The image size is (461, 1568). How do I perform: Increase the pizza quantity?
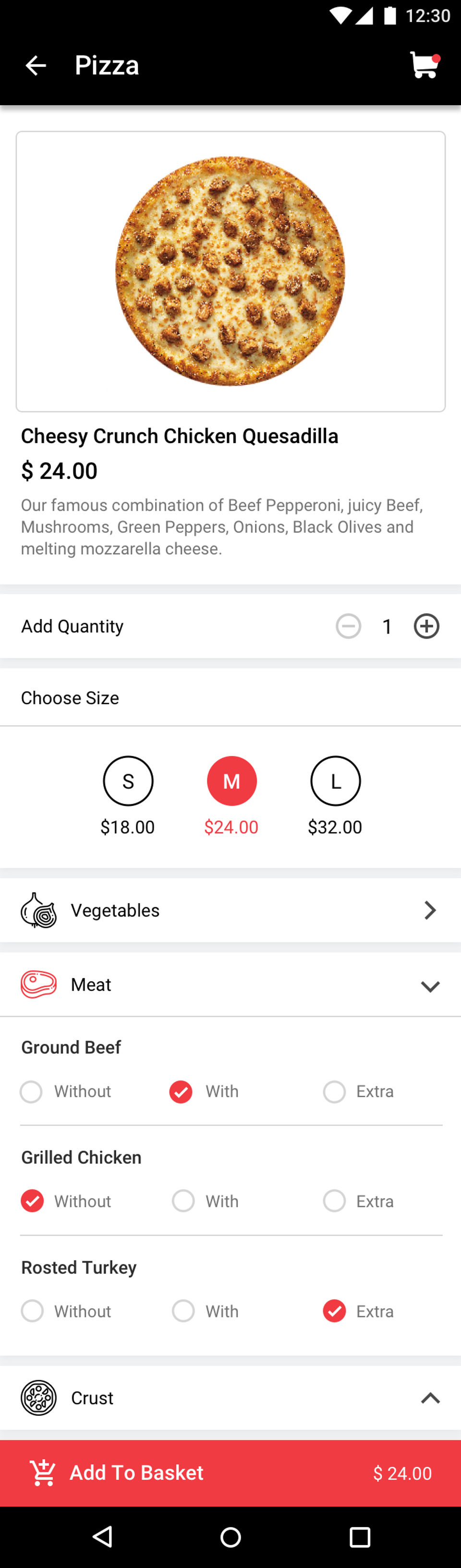[426, 626]
